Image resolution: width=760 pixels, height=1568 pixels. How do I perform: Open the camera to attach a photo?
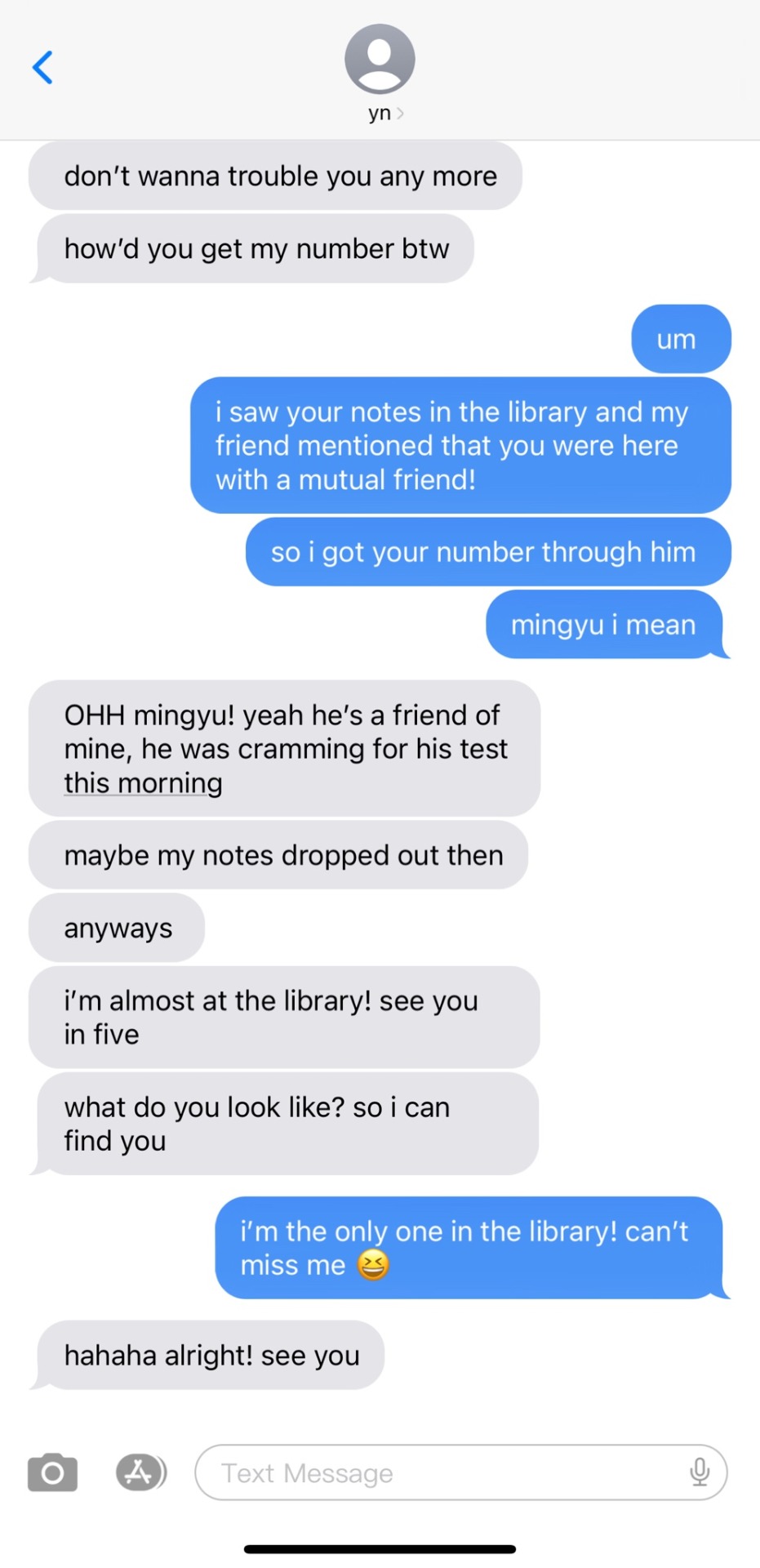[x=53, y=1472]
